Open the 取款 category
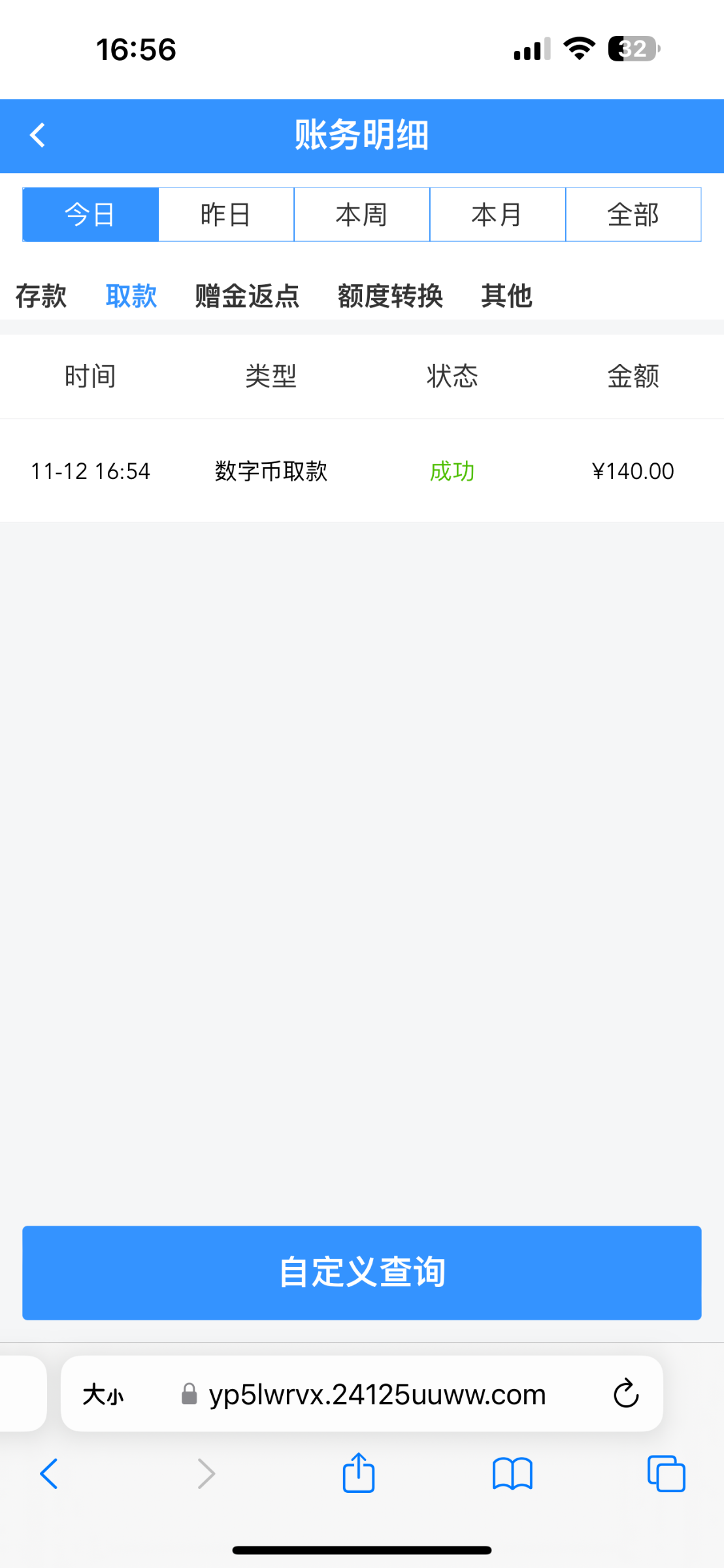Viewport: 724px width, 1568px height. click(x=131, y=296)
